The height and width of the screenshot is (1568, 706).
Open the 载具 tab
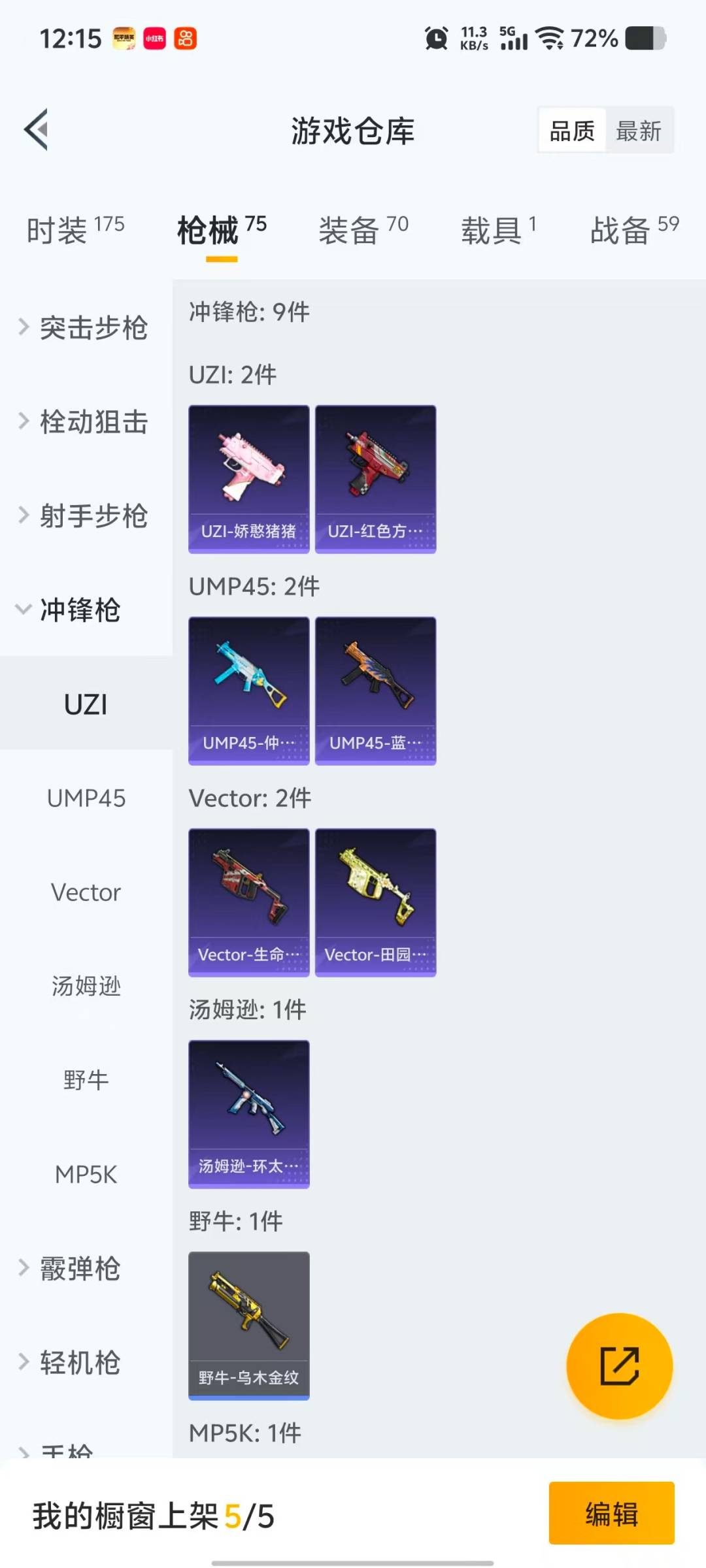point(498,230)
